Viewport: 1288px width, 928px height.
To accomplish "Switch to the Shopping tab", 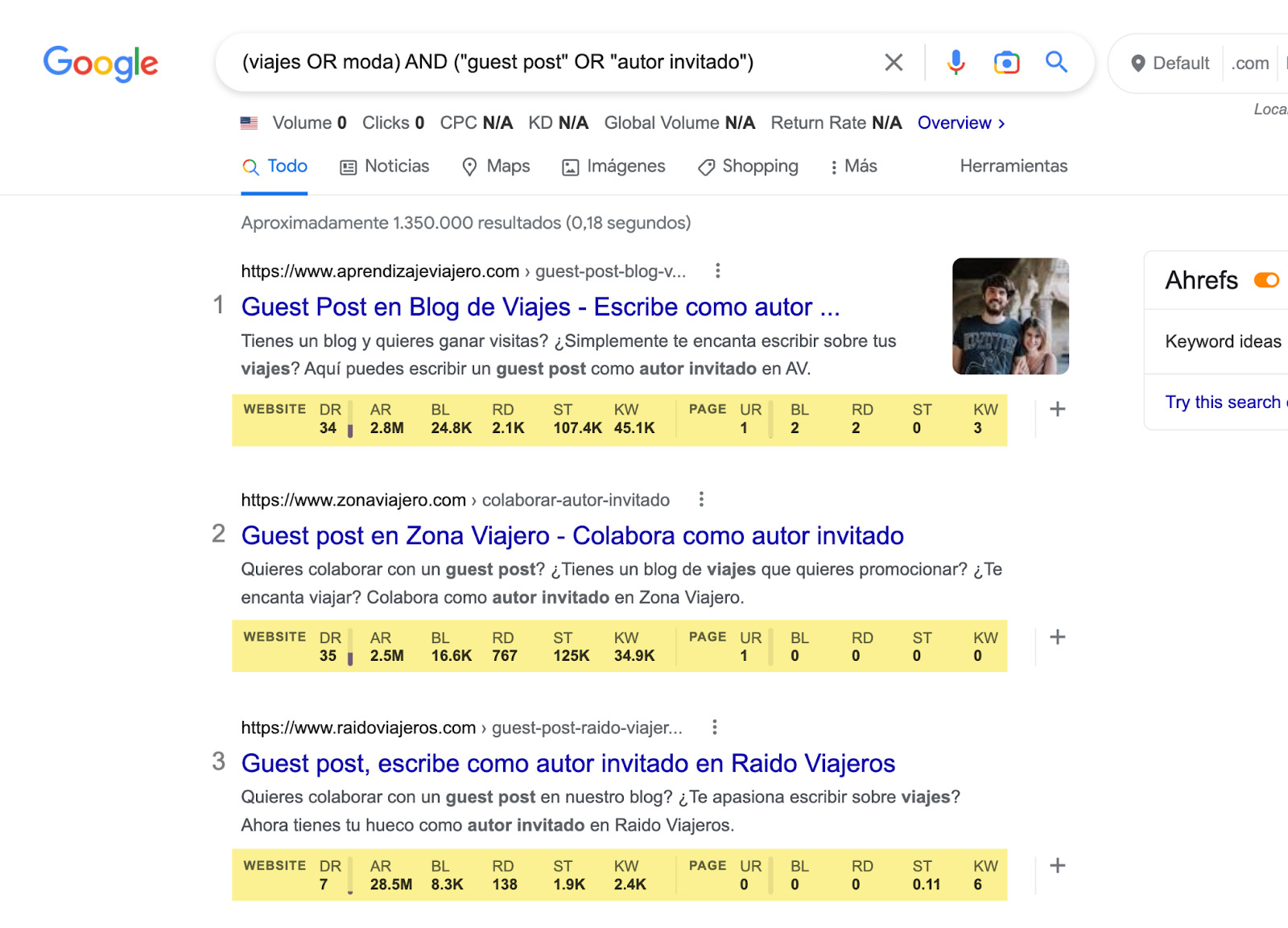I will click(x=748, y=167).
